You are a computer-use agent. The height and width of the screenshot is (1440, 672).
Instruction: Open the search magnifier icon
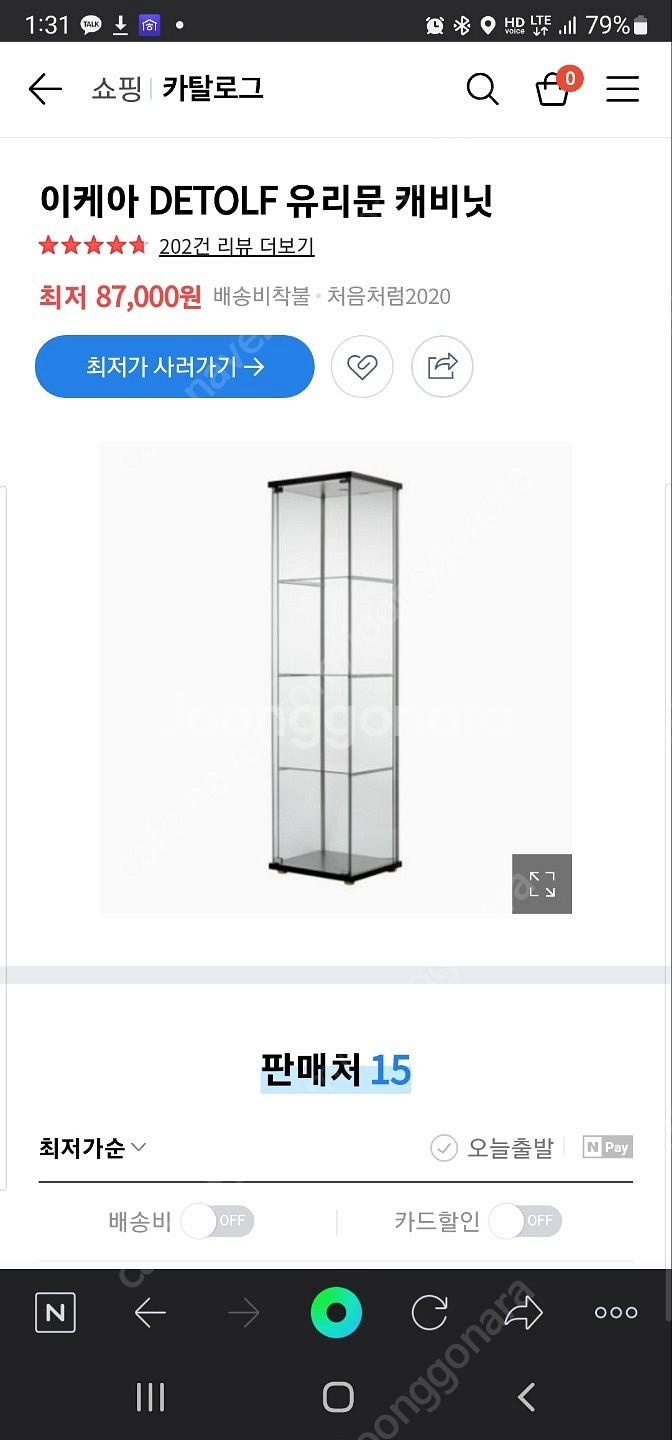[482, 89]
